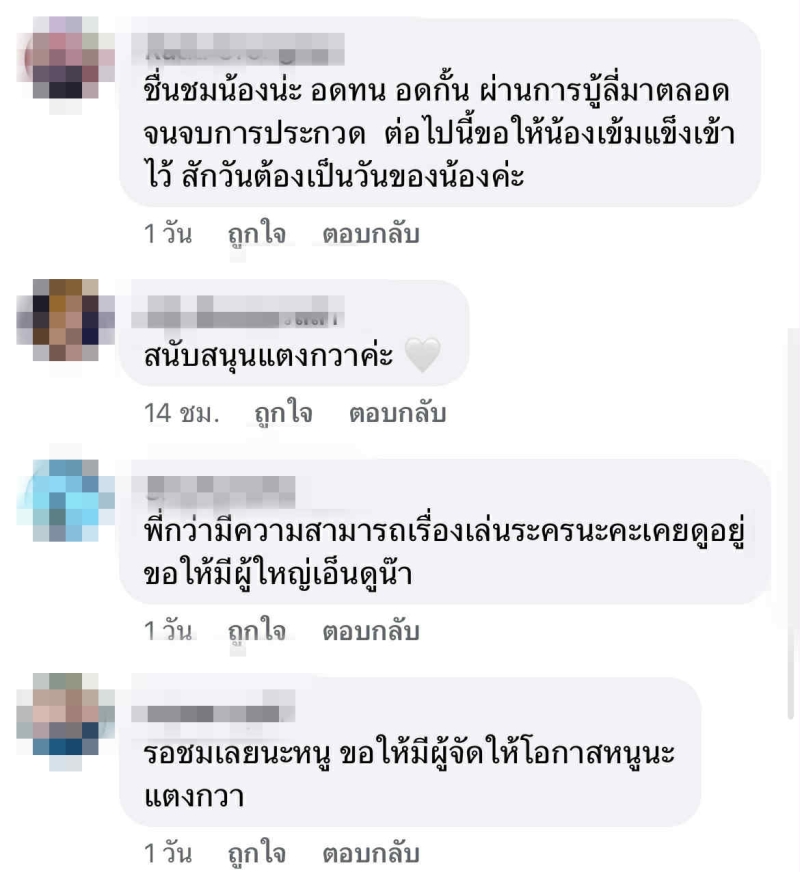
Task: Reply to the comment starting "พี่กว่ามีความสามารถ"
Action: 370,632
